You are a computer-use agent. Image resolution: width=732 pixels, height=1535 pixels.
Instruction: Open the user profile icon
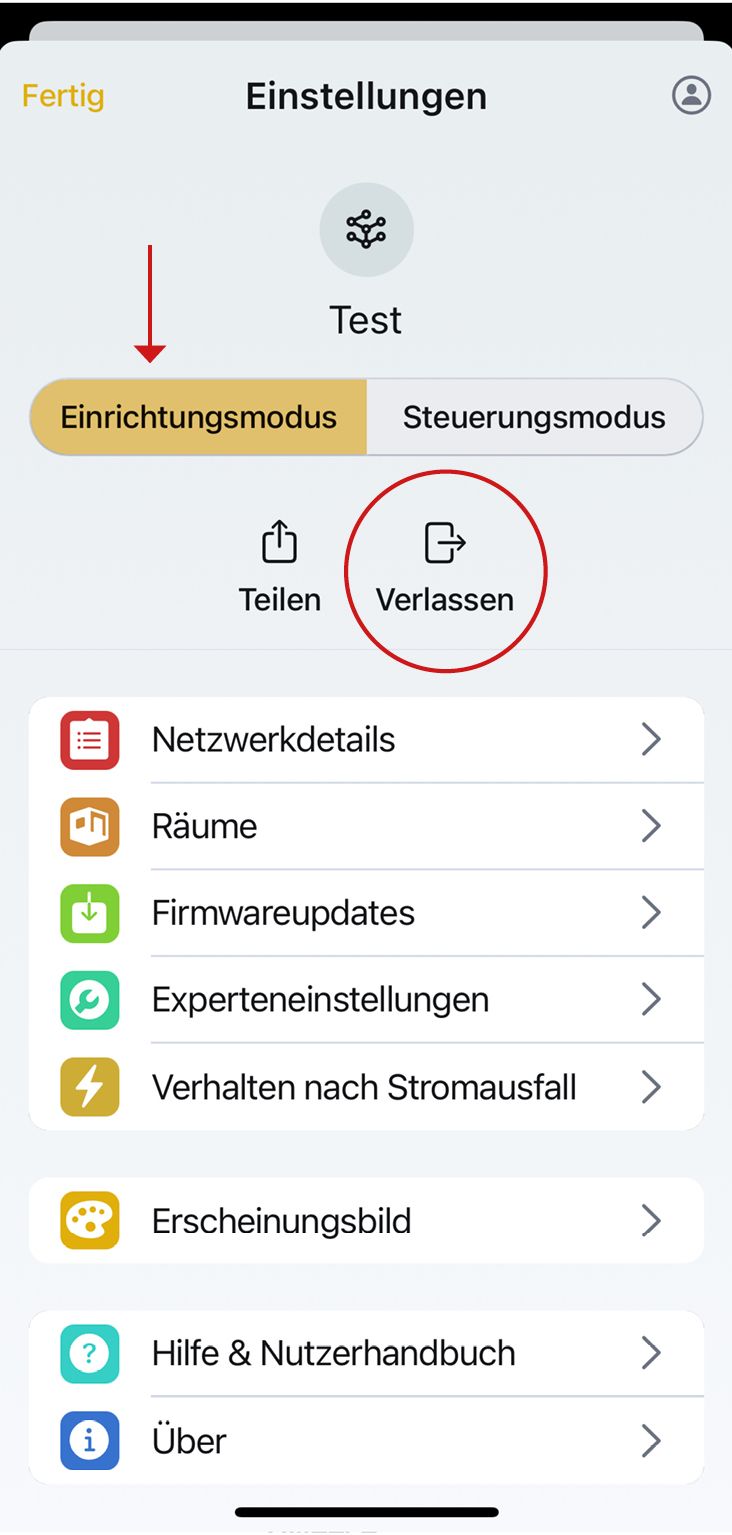point(691,96)
